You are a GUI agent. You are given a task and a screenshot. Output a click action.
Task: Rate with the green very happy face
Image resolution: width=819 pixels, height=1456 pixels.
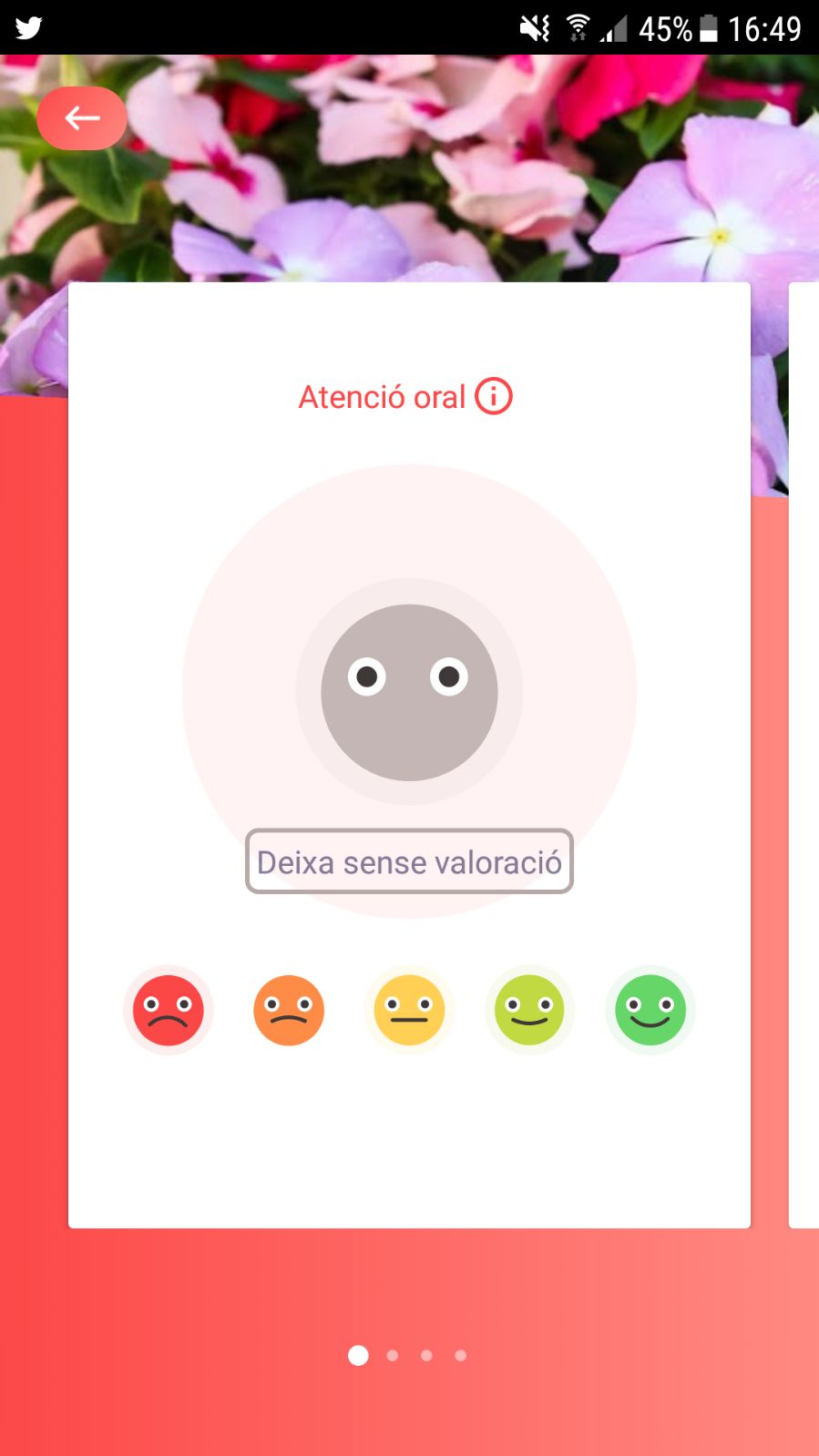(x=650, y=1010)
